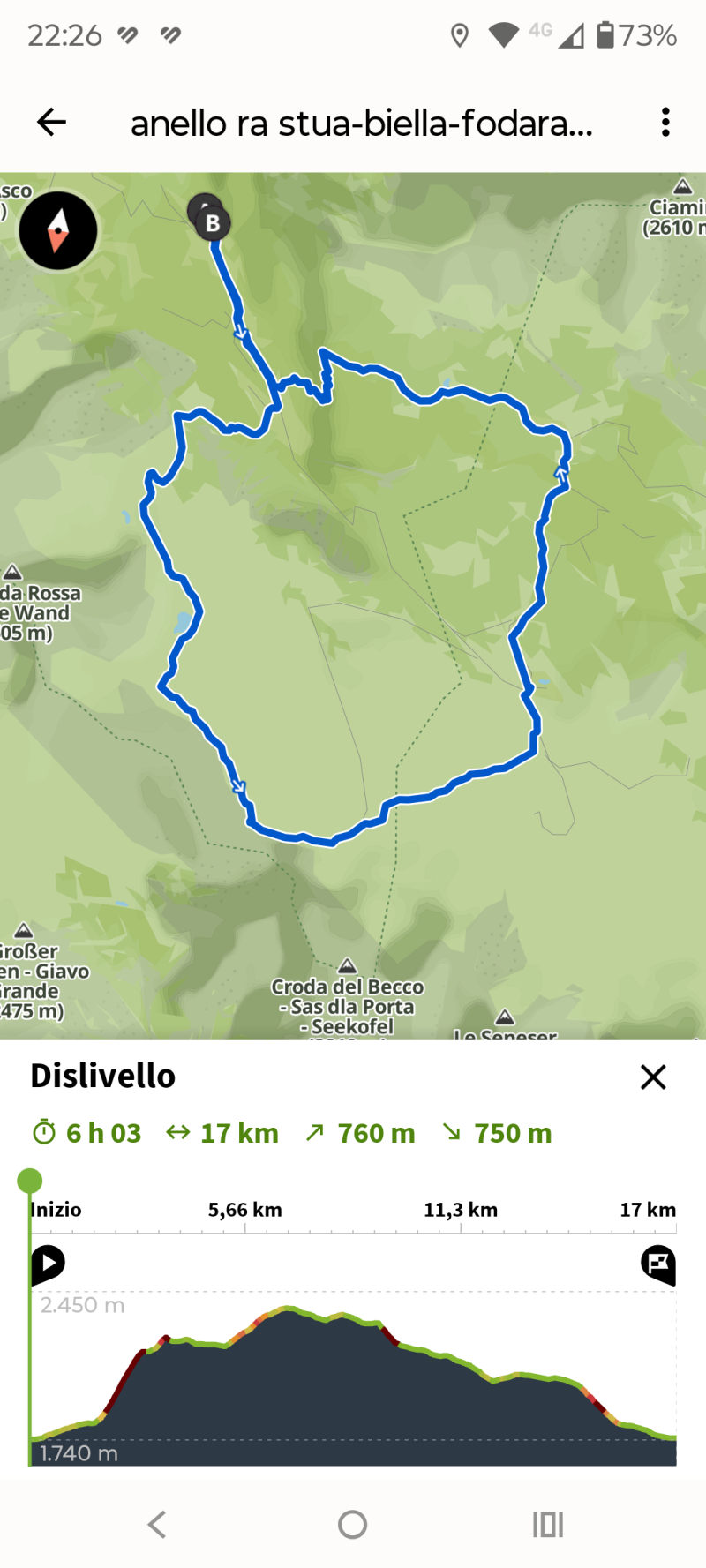
Task: Open the three-dot overflow menu
Action: (x=665, y=122)
